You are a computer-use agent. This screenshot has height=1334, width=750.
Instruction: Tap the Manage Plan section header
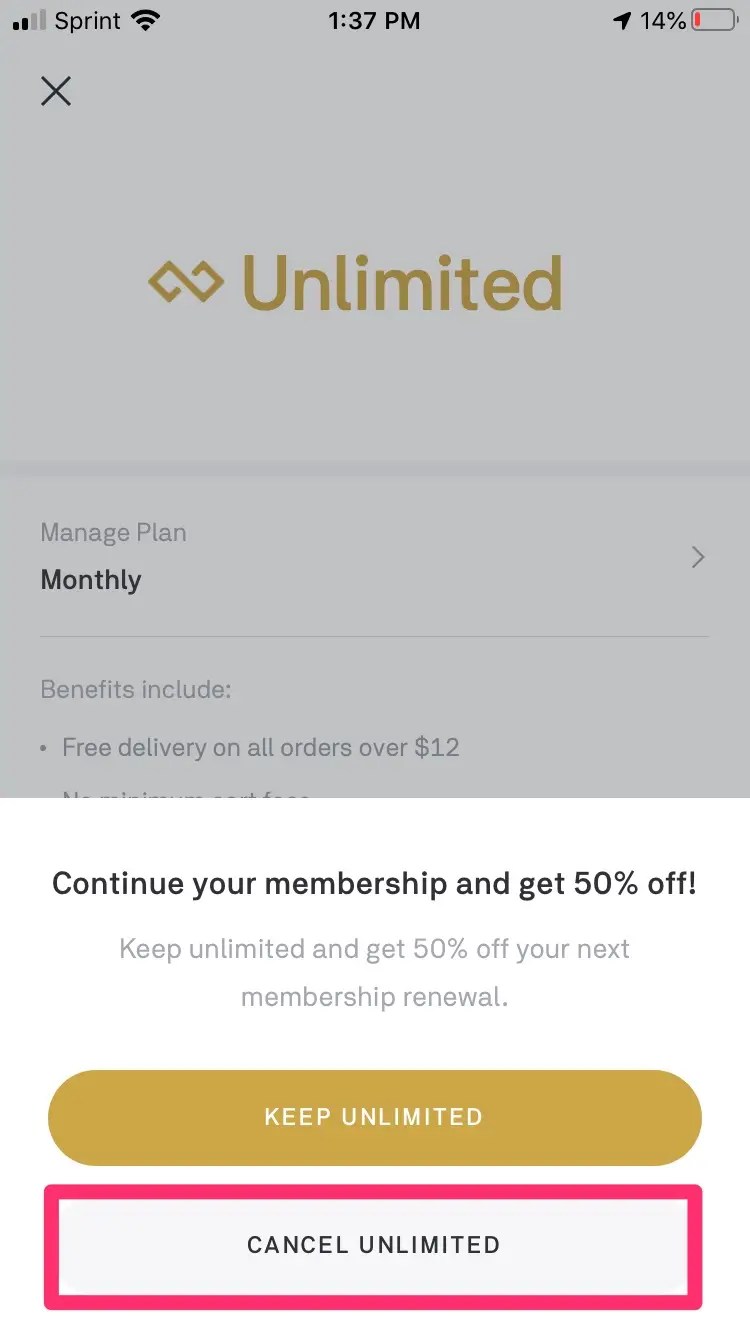pos(113,532)
